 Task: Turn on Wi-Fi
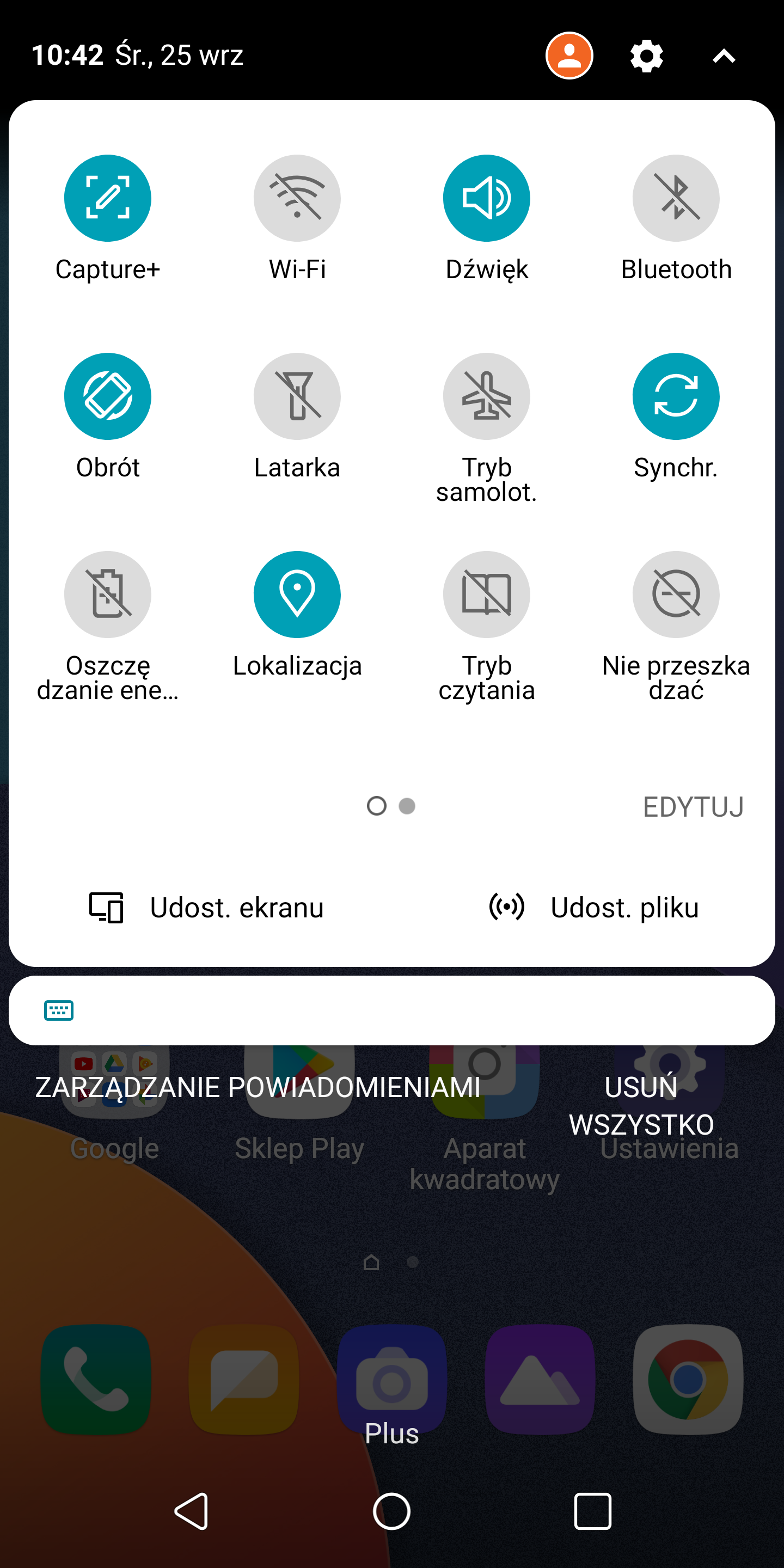click(297, 198)
